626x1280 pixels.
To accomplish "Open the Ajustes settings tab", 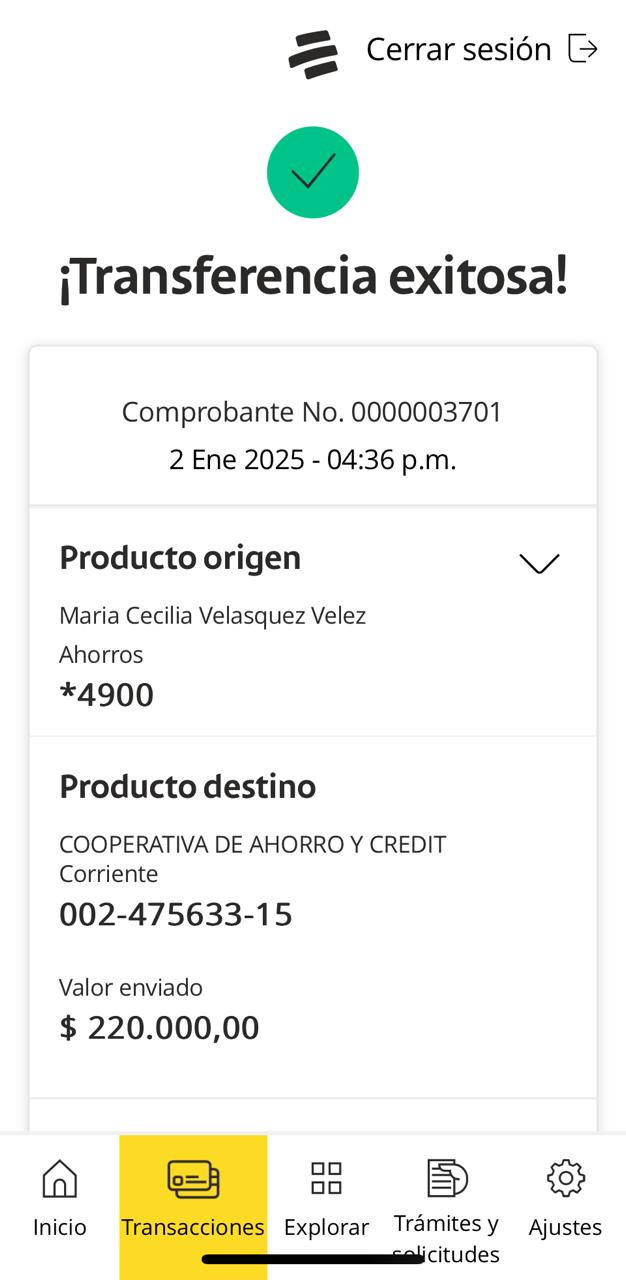I will [565, 1198].
